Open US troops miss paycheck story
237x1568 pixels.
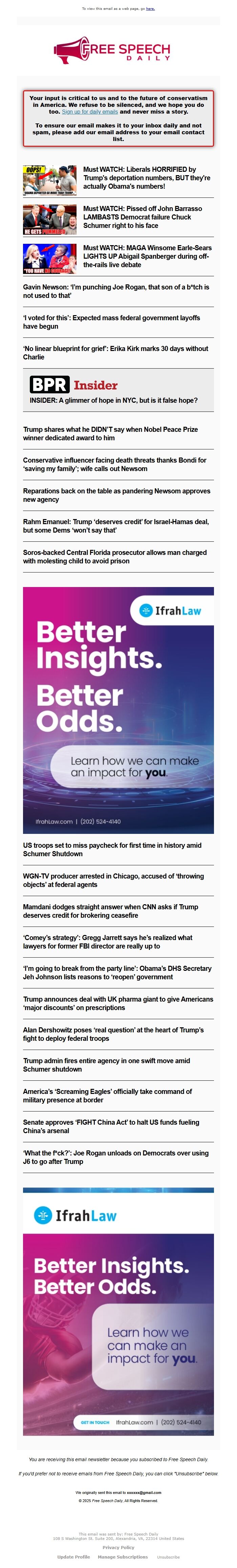tap(112, 850)
